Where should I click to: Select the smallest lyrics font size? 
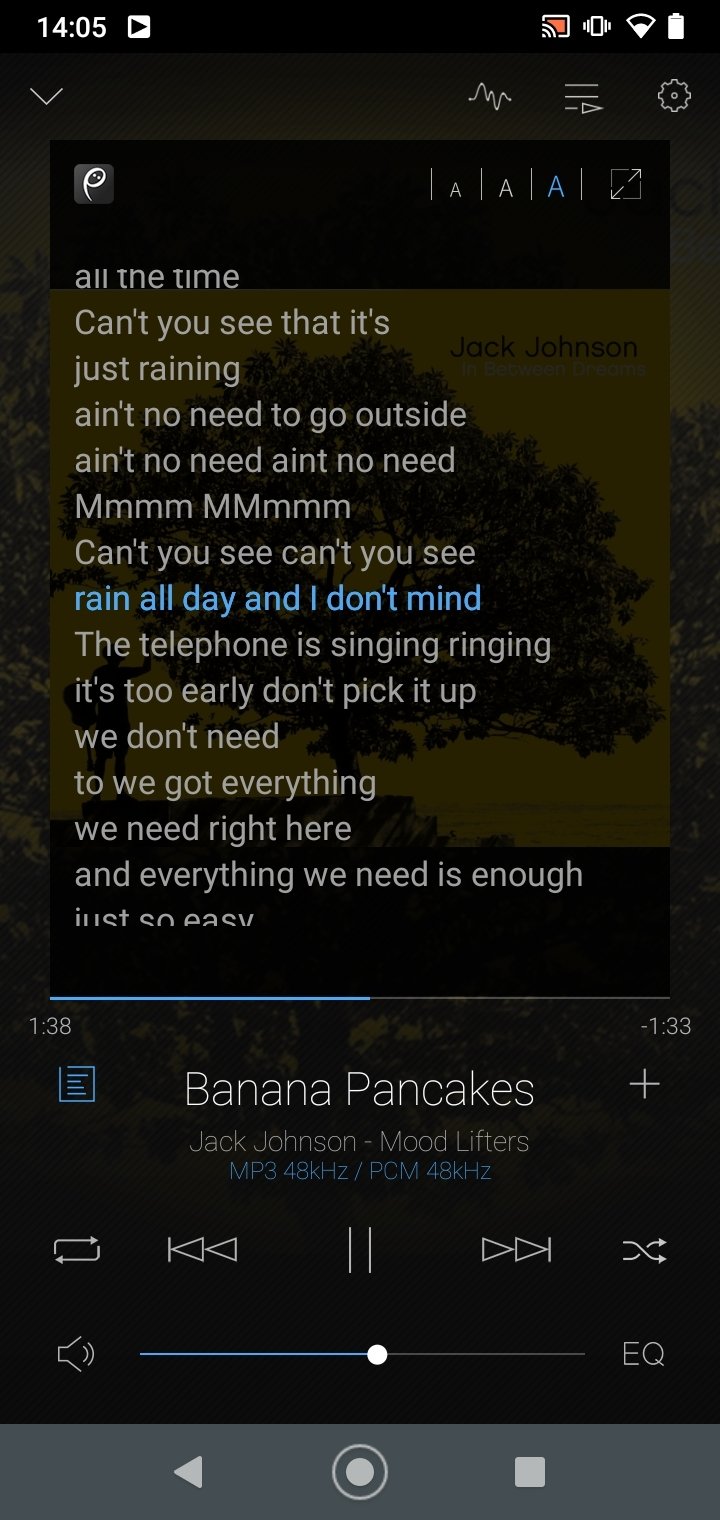click(456, 188)
